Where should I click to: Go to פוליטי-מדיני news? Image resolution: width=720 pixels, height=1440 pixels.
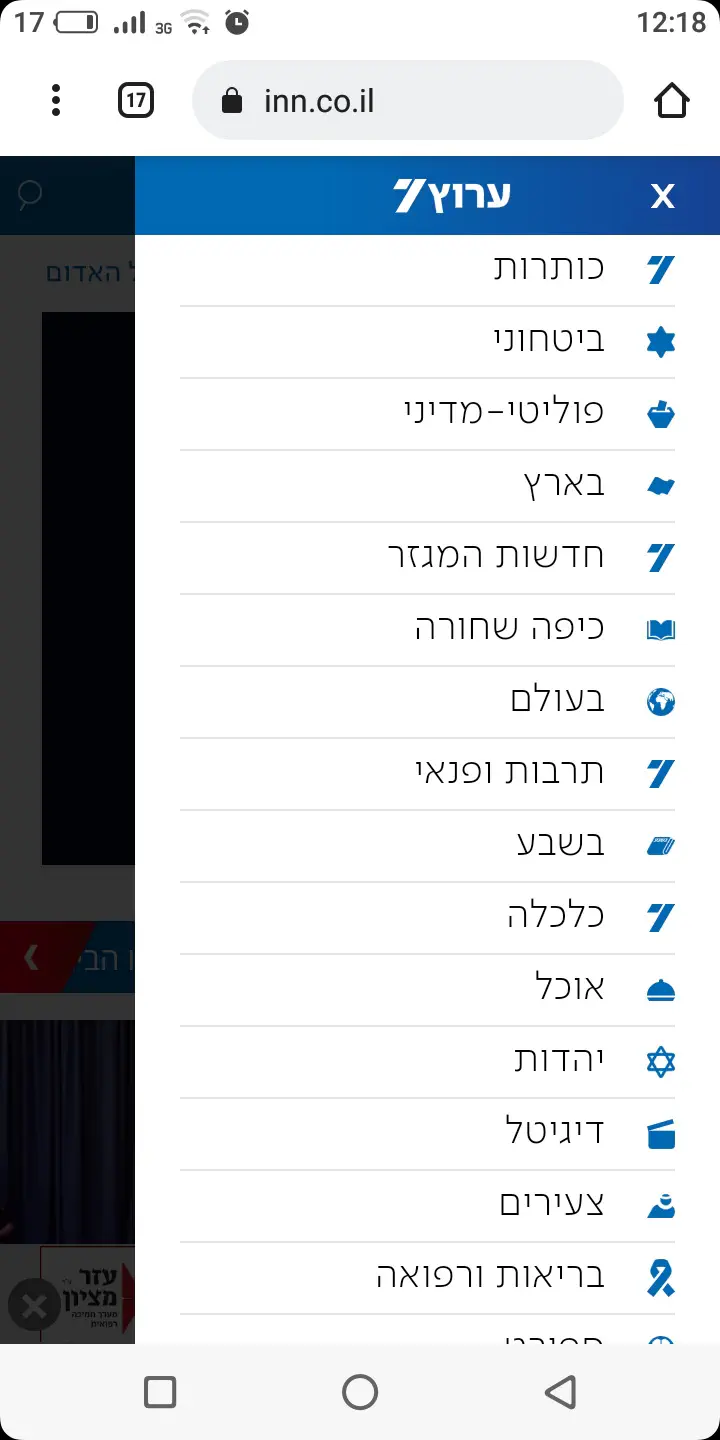(x=504, y=413)
